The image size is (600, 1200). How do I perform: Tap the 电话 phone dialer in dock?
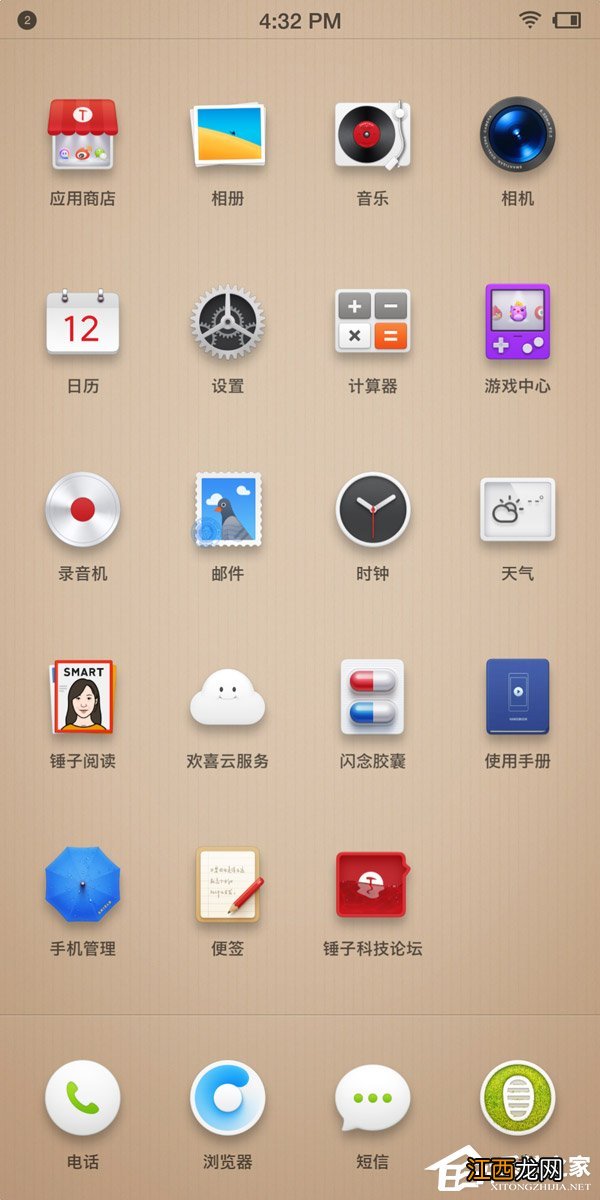82,1098
